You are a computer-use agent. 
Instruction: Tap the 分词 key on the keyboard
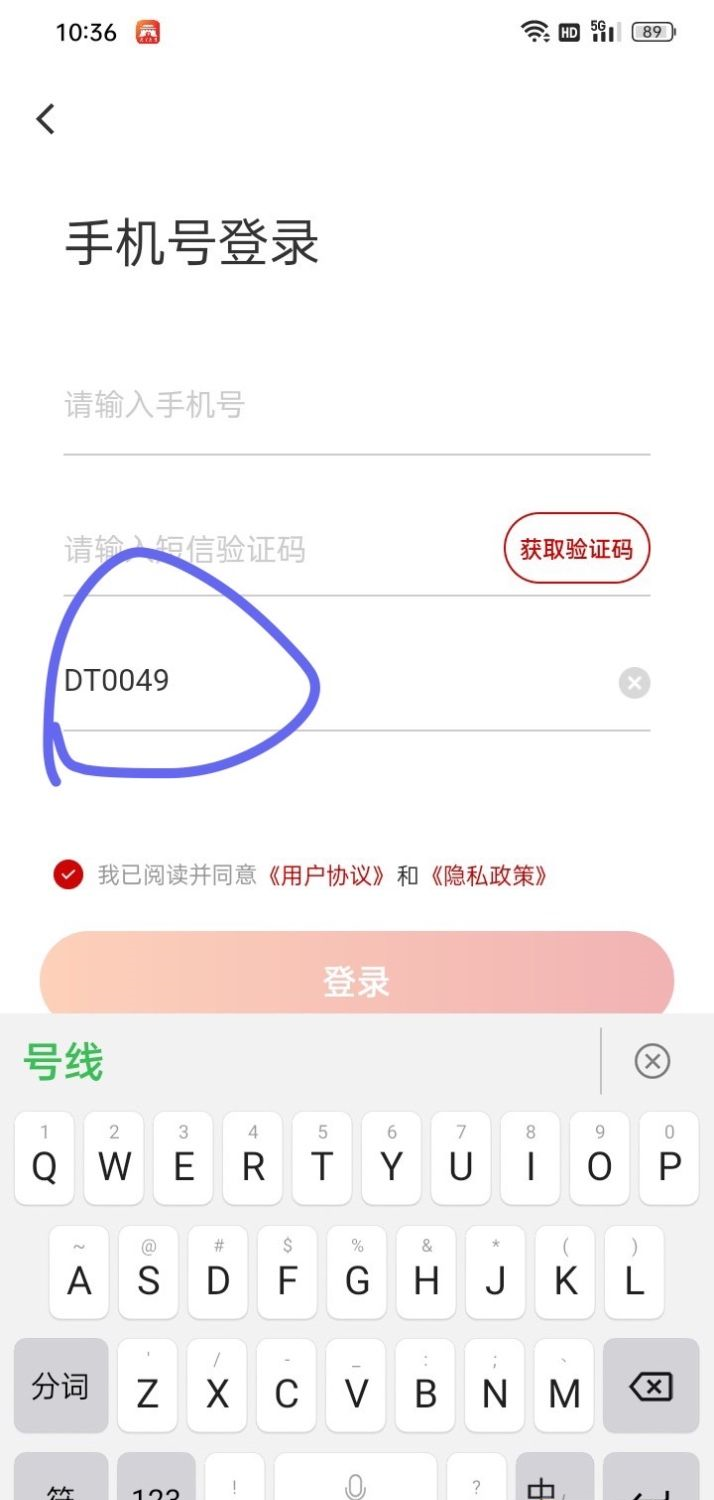(61, 1386)
